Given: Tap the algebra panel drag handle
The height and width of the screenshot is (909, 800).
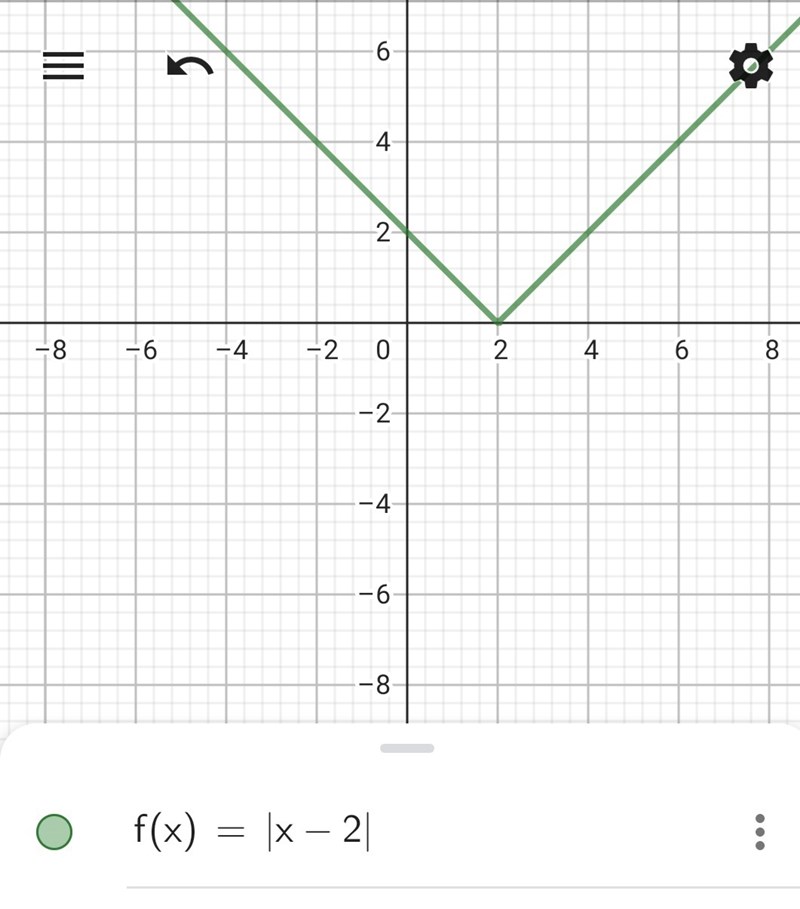Looking at the screenshot, I should [x=407, y=748].
